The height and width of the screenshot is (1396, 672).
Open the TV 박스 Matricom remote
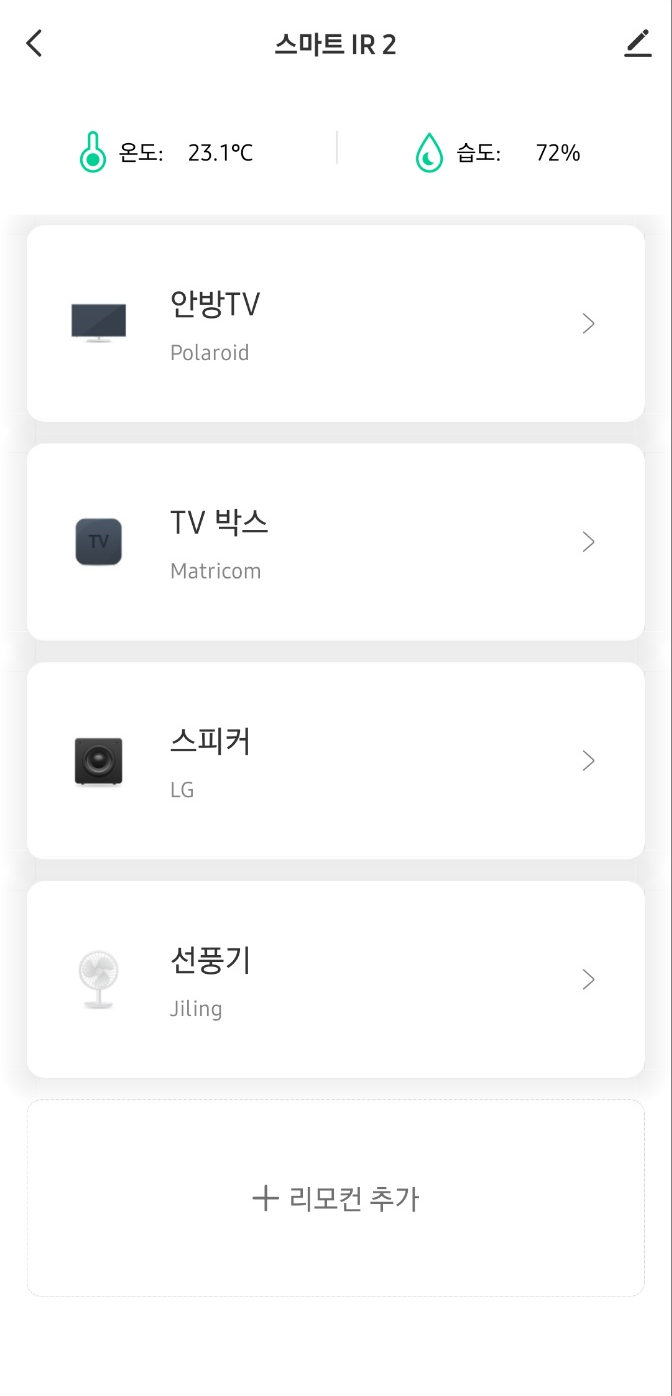click(x=336, y=542)
